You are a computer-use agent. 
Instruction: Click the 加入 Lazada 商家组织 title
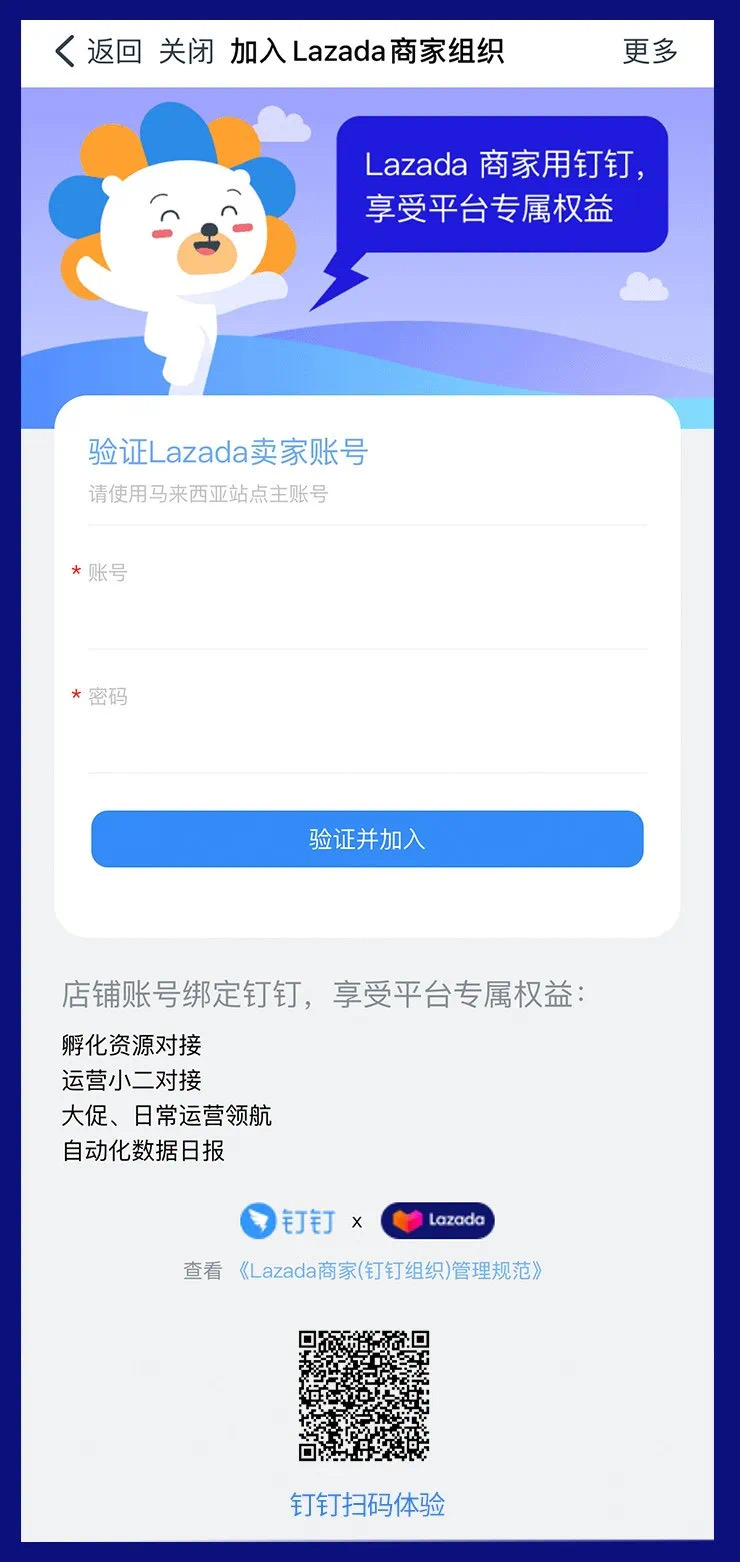(370, 52)
